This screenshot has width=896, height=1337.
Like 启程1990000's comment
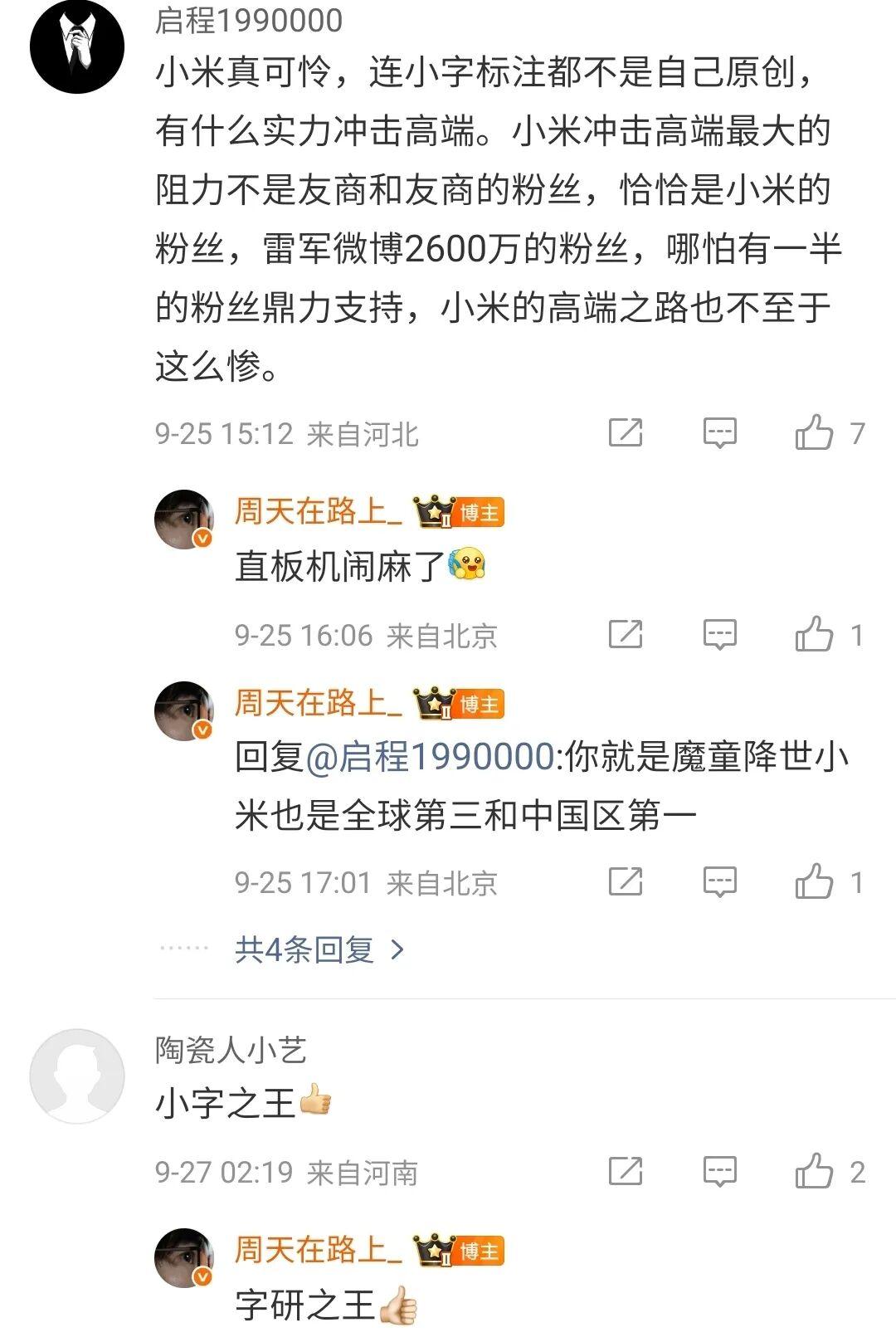pyautogui.click(x=814, y=432)
